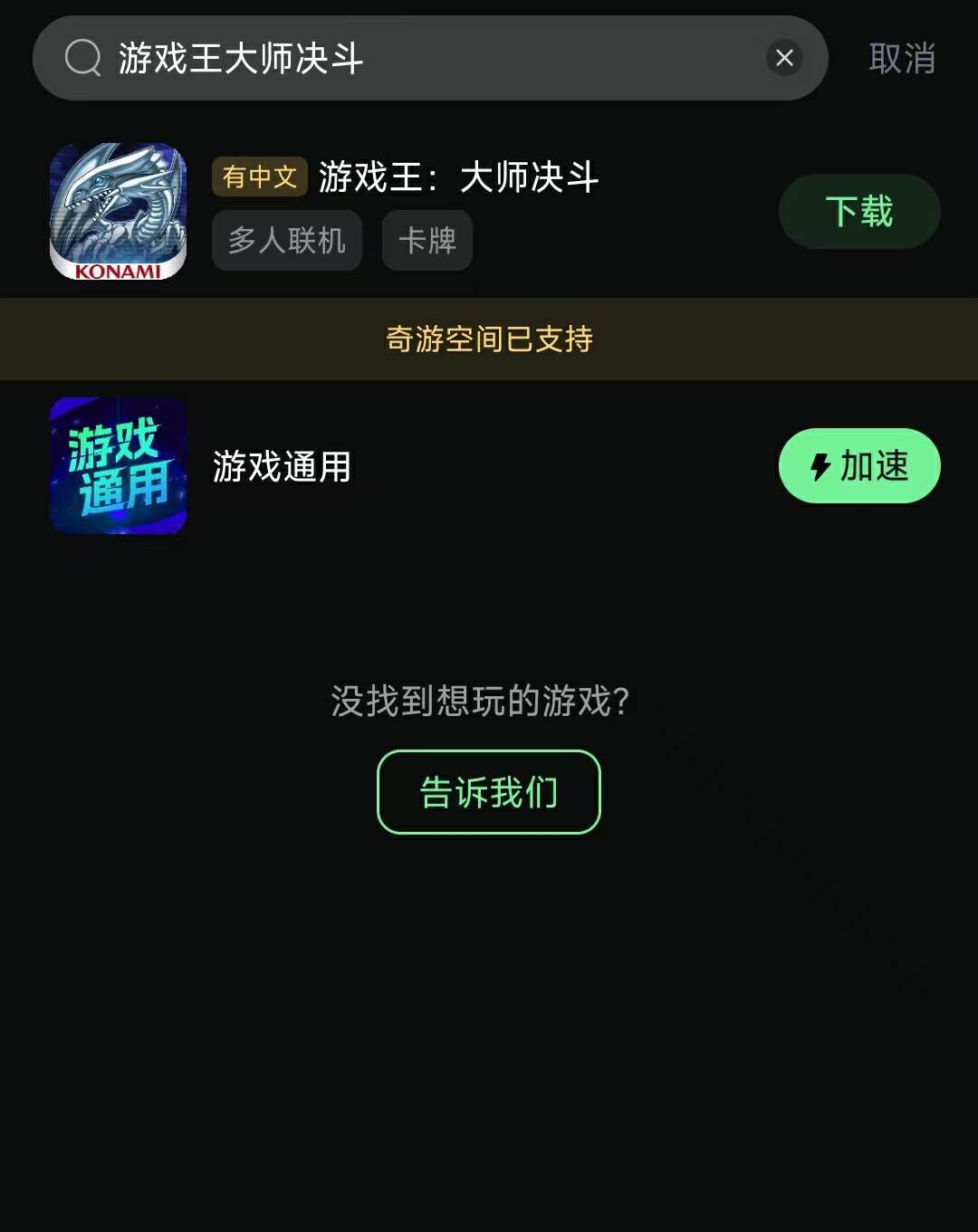The height and width of the screenshot is (1232, 978).
Task: Clear the search text with the X icon
Action: coord(784,58)
